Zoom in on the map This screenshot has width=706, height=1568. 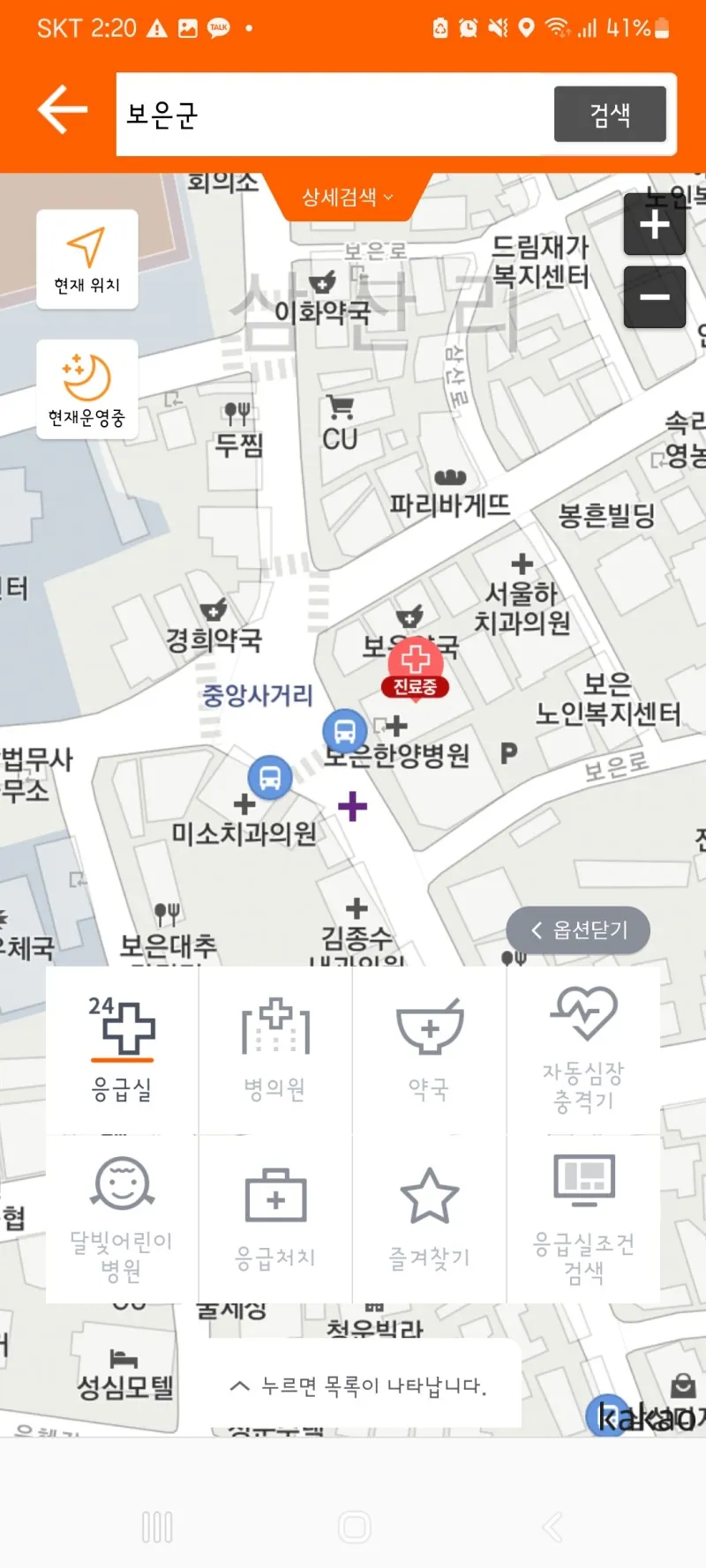[654, 225]
